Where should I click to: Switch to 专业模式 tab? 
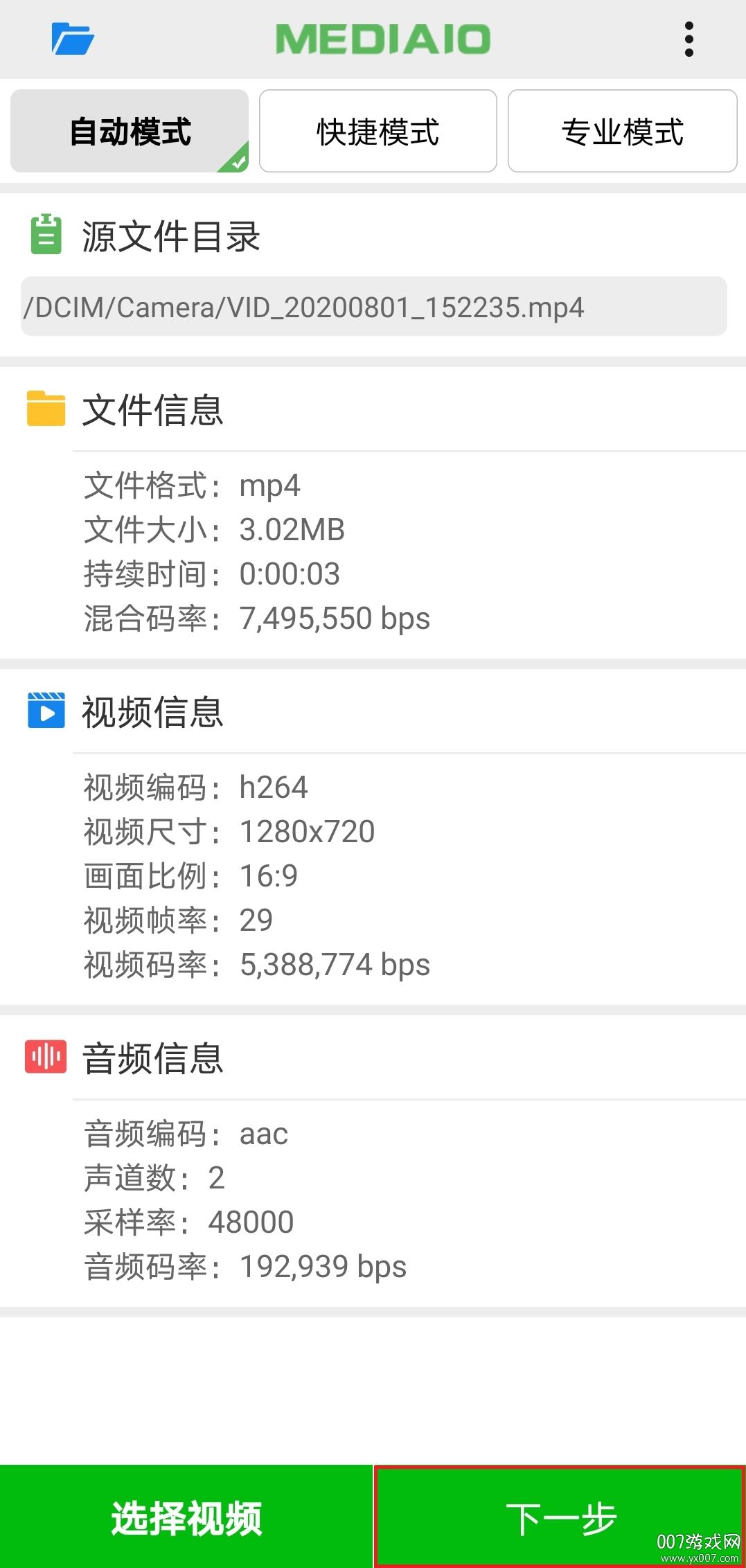pyautogui.click(x=622, y=131)
